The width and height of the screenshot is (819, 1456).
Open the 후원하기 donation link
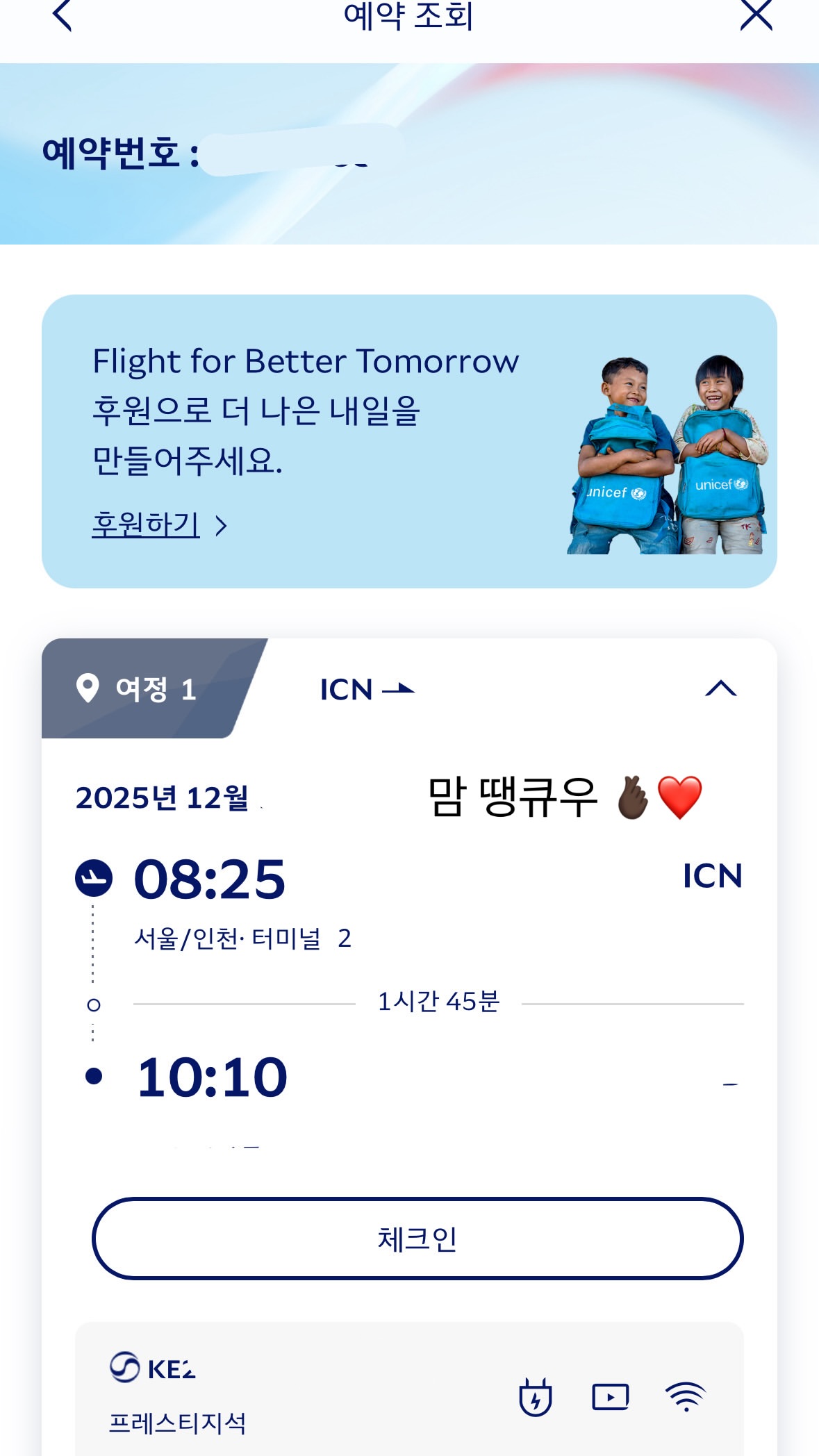160,524
